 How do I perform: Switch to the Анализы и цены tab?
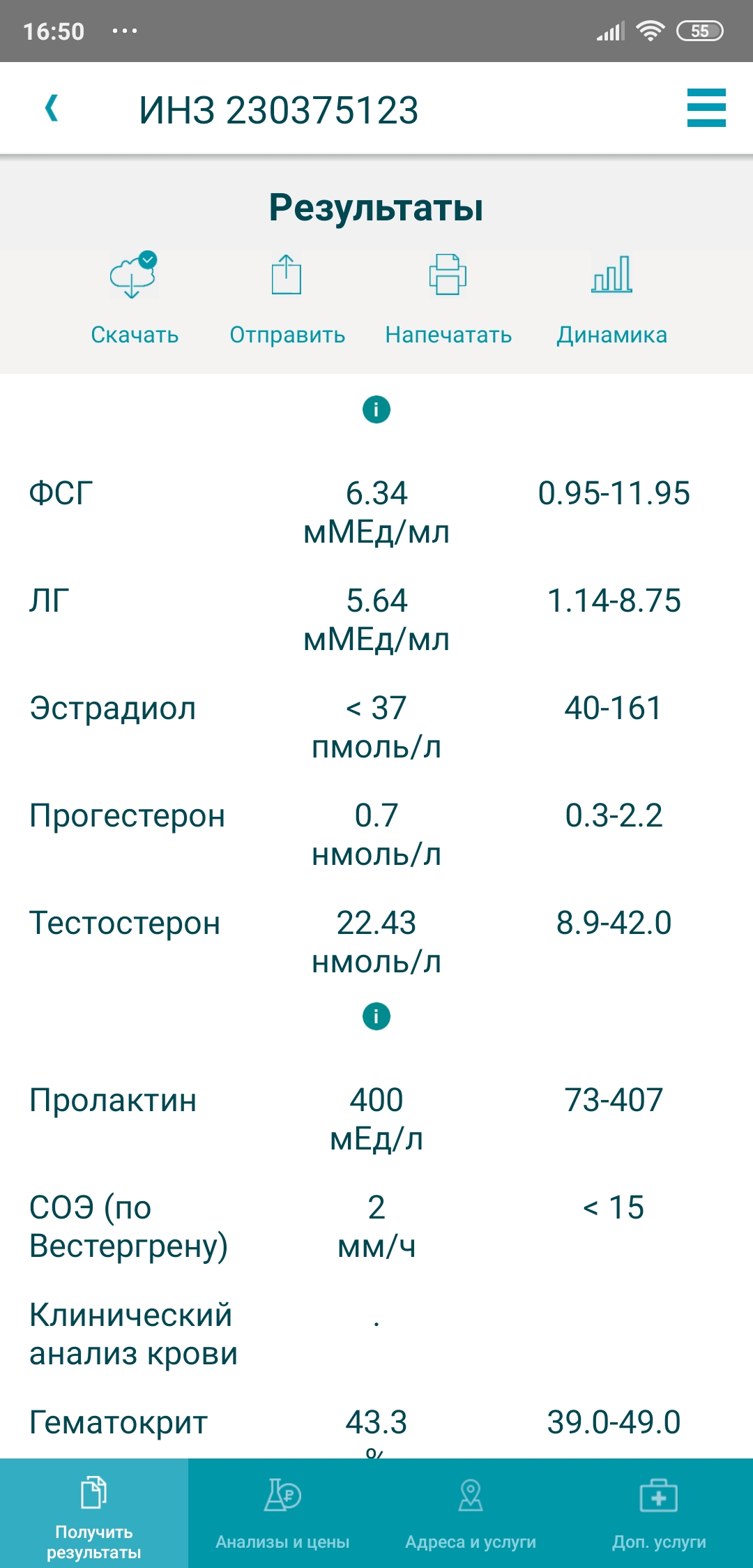click(282, 1514)
